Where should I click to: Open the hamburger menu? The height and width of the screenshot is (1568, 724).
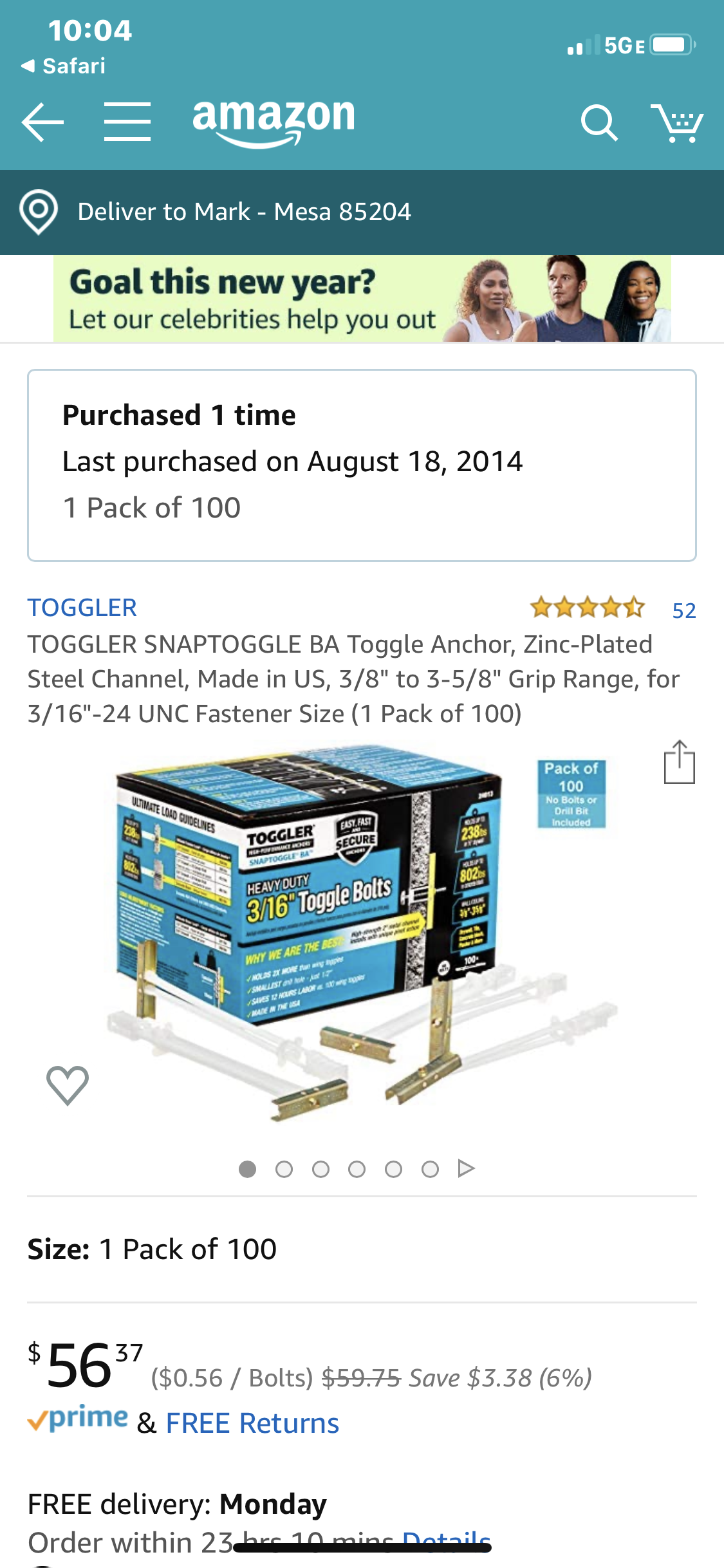(x=127, y=122)
